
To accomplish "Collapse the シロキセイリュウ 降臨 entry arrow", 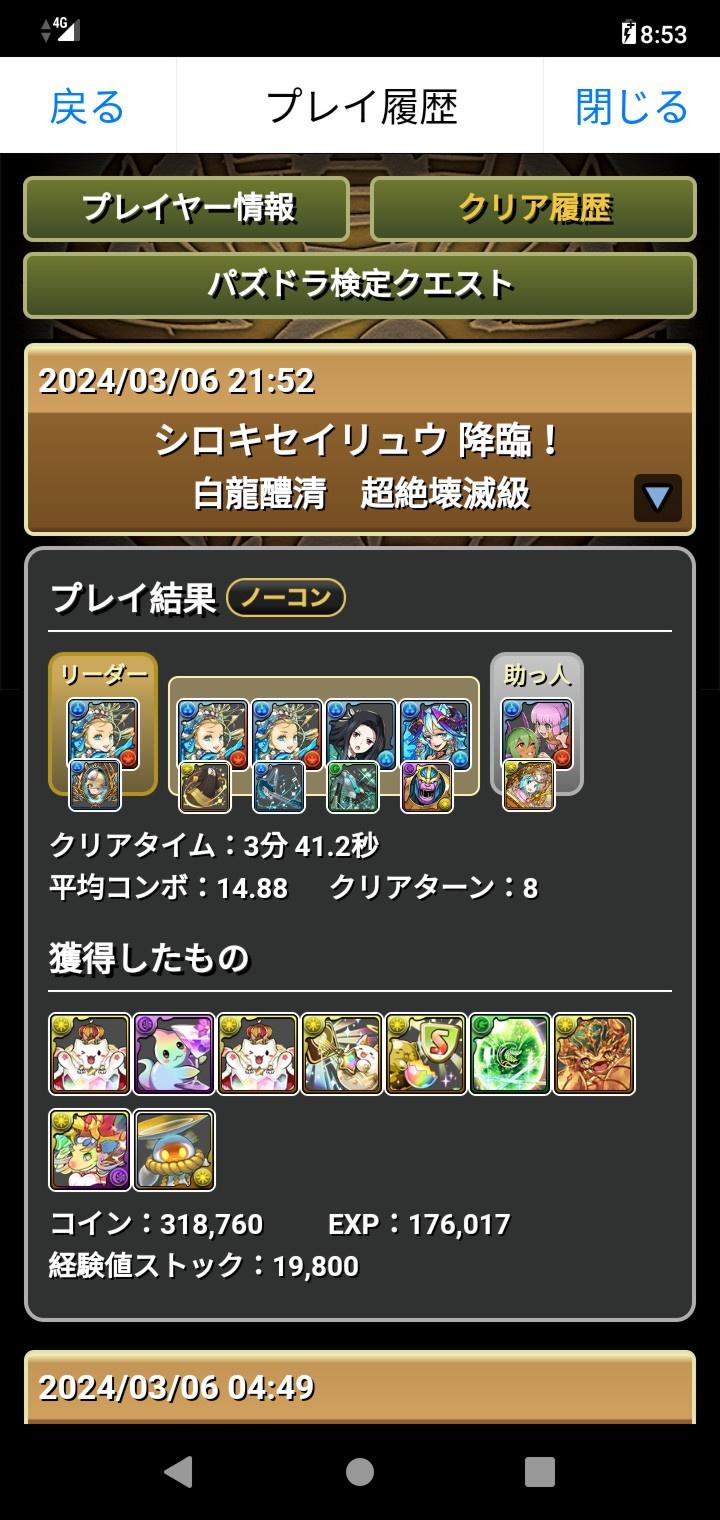I will (x=657, y=498).
